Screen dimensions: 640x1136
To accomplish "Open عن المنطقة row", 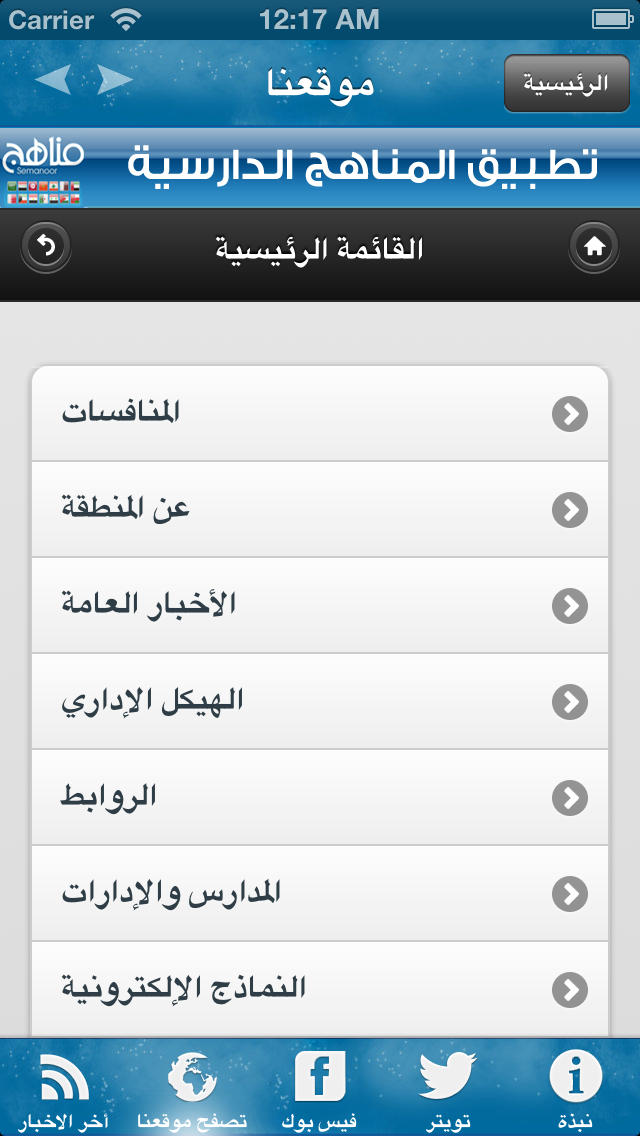I will 320,509.
